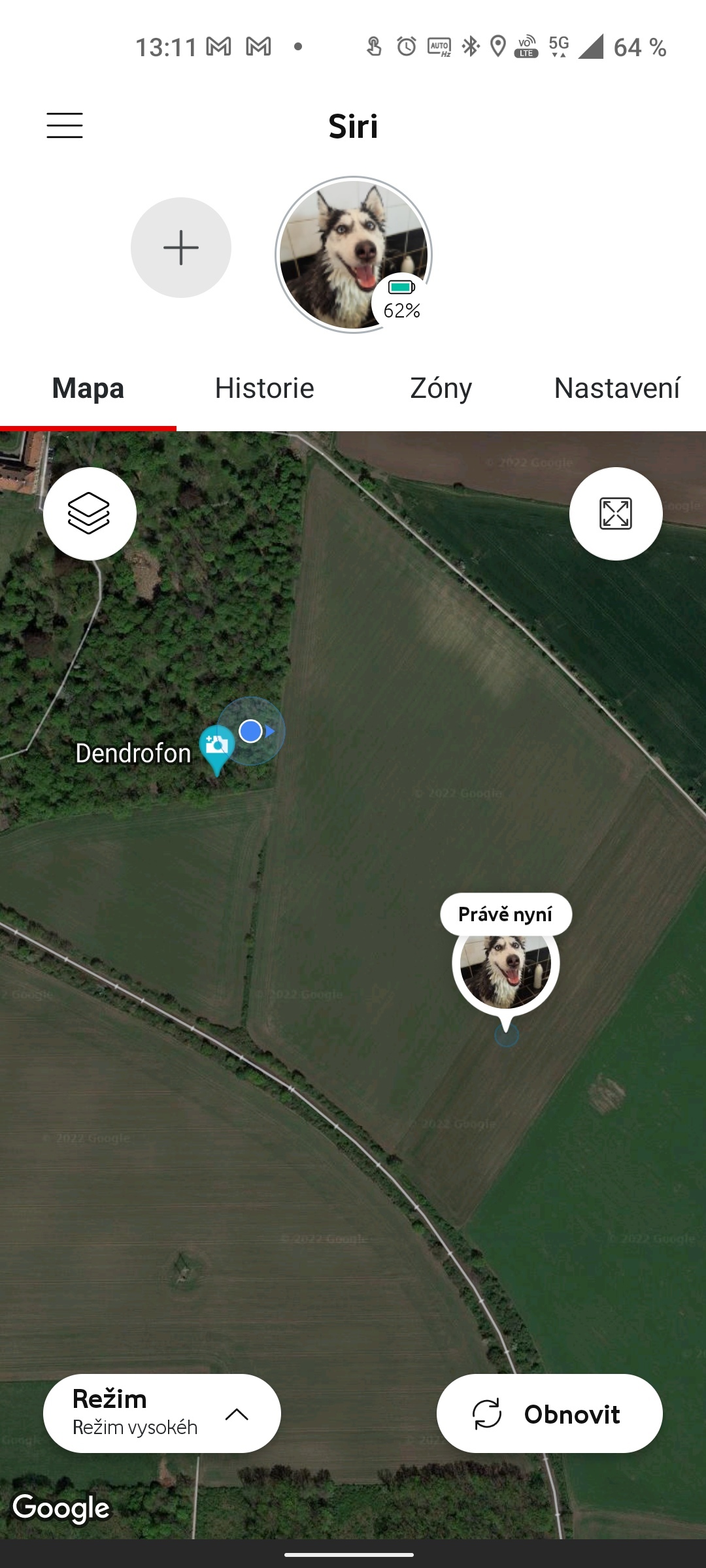The height and width of the screenshot is (1568, 706).
Task: Expand the Režim mode selector
Action: tap(162, 1413)
